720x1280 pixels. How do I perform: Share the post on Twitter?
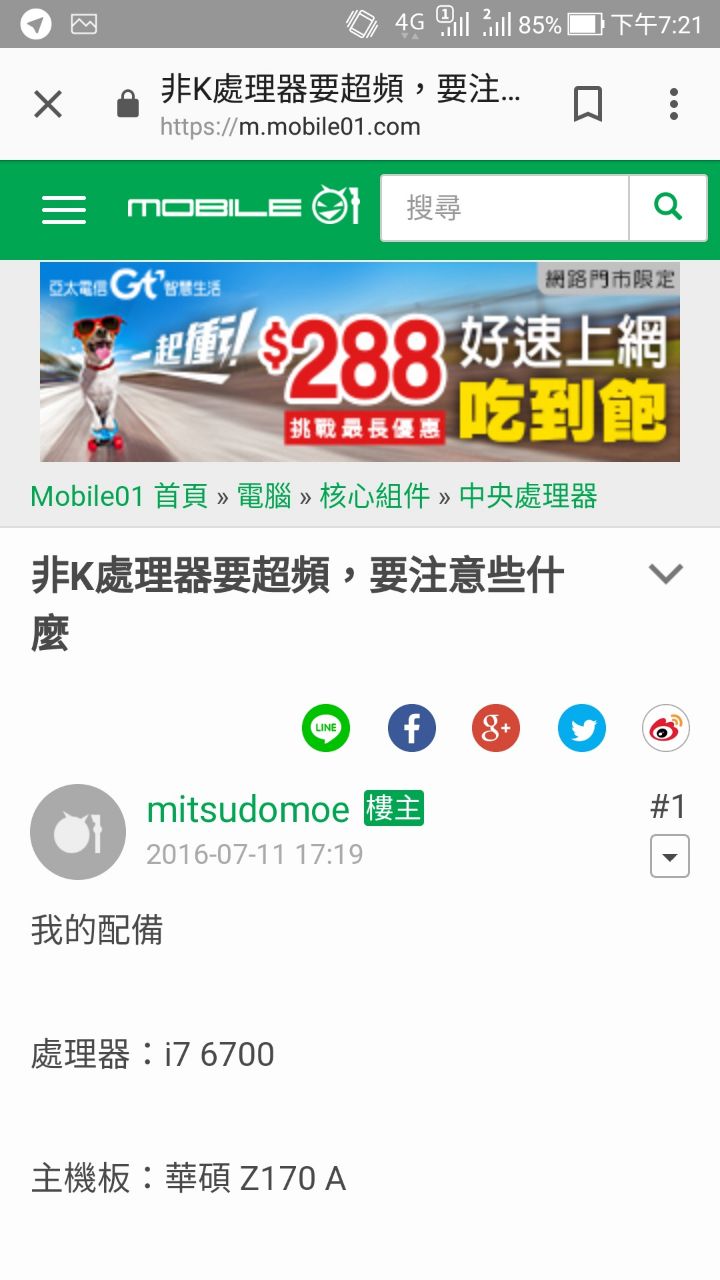(582, 728)
